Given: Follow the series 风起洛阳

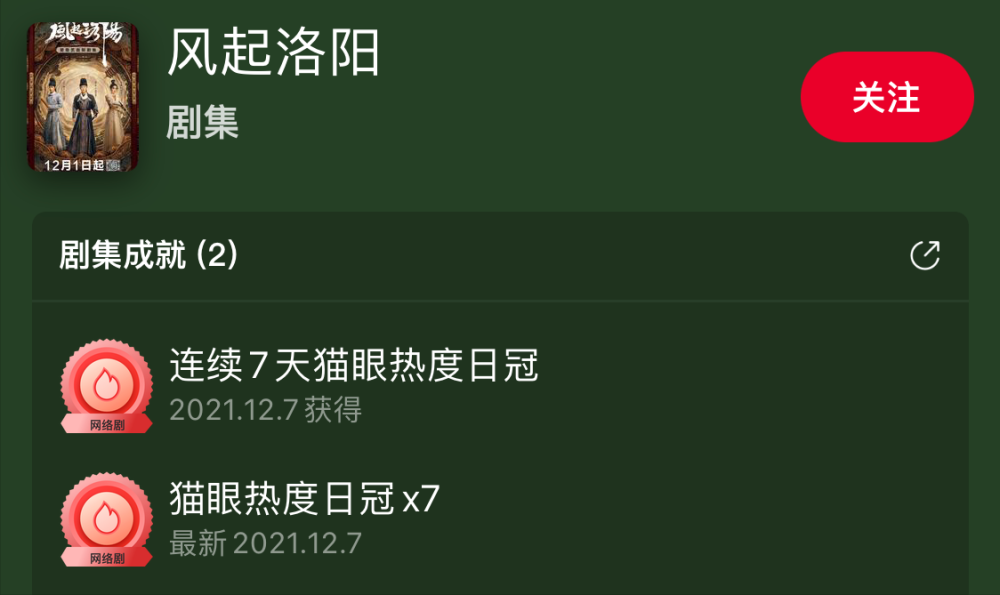Looking at the screenshot, I should pyautogui.click(x=886, y=97).
